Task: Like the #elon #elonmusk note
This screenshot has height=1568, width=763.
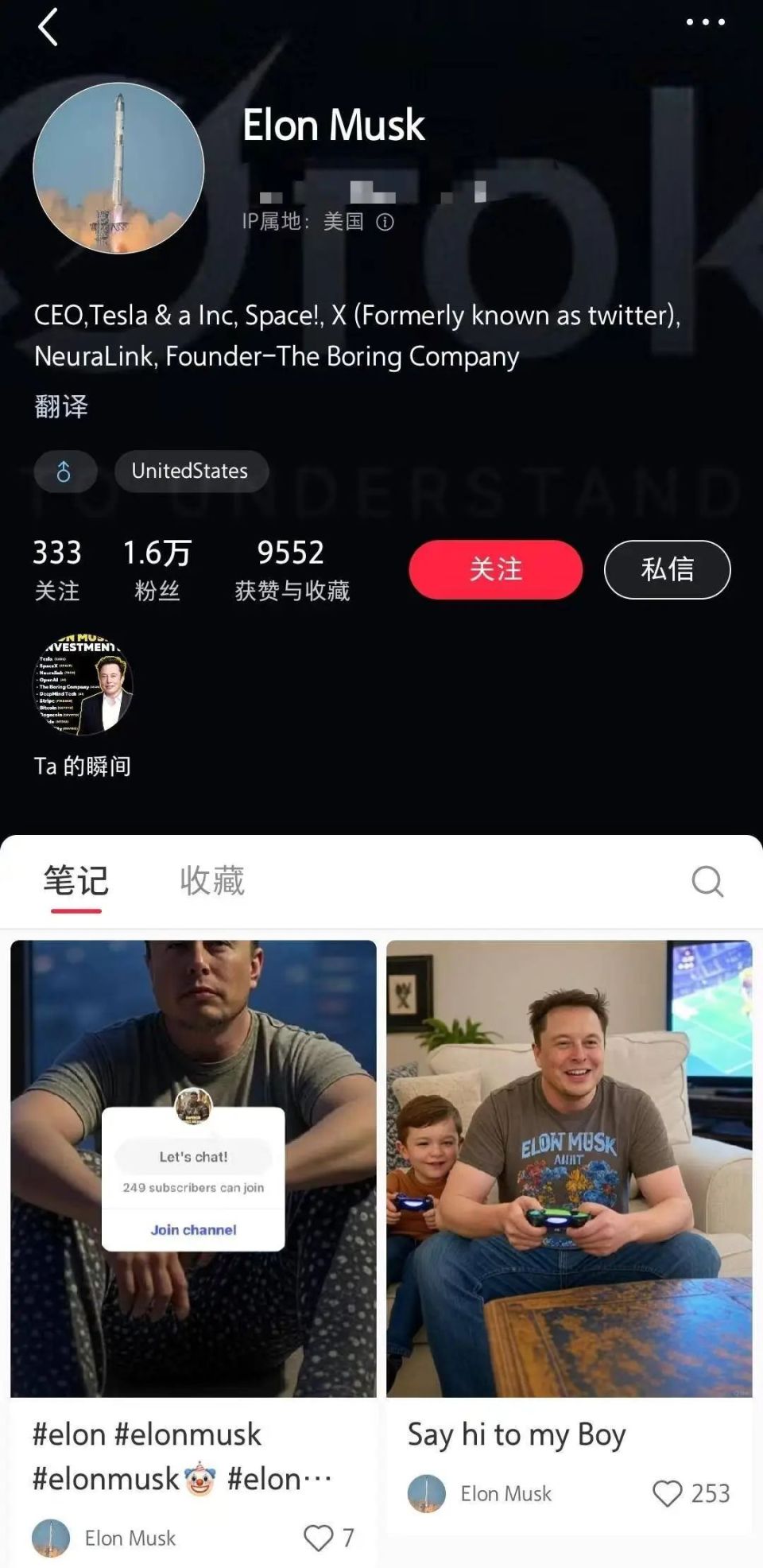Action: (319, 1538)
